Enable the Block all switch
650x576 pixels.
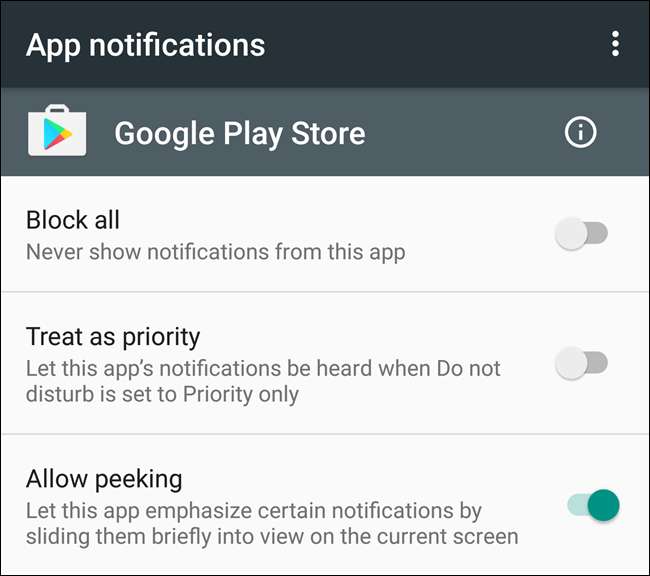[582, 235]
